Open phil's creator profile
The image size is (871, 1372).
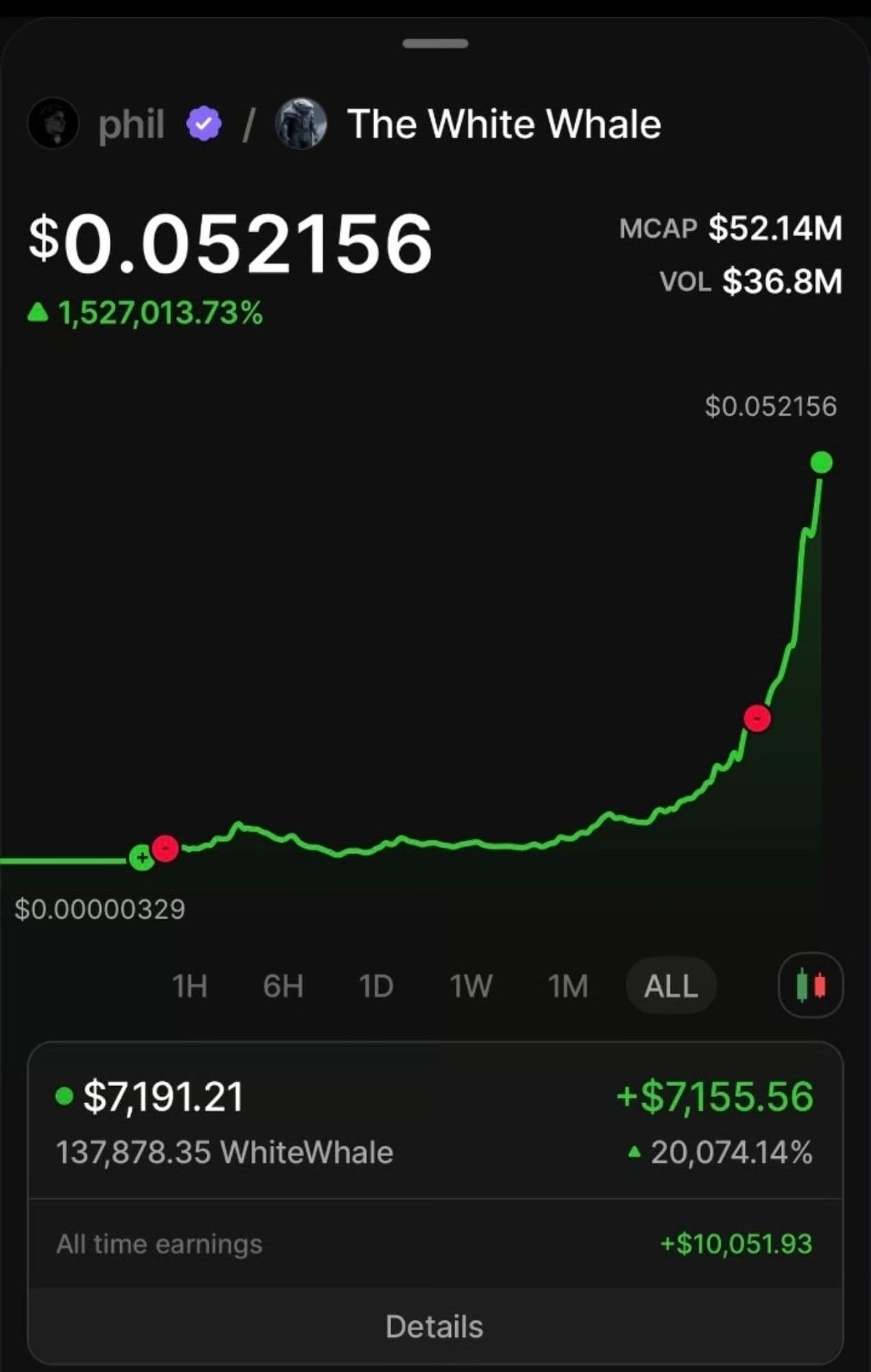point(130,125)
